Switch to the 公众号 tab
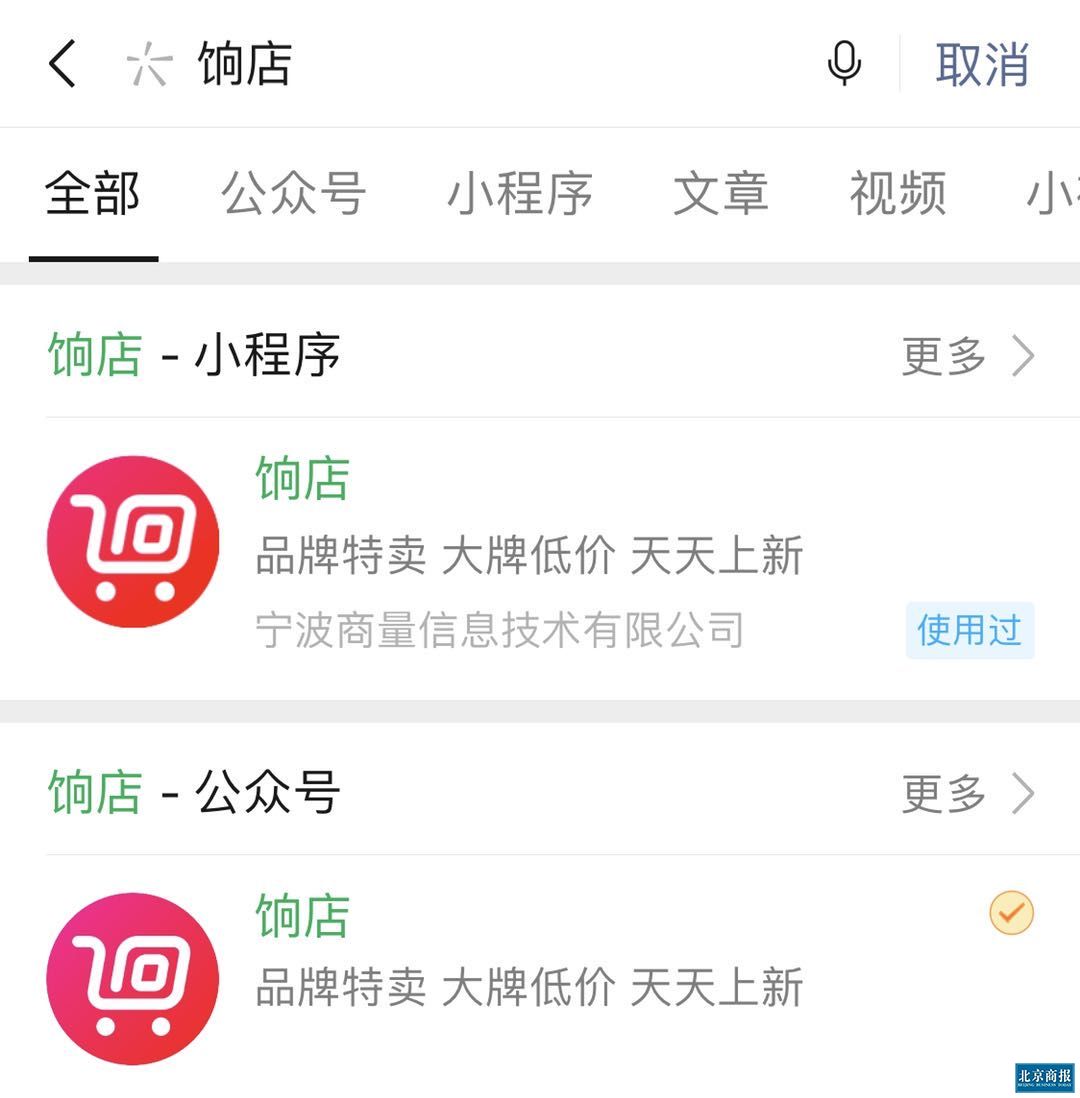Viewport: 1080px width, 1098px height. [x=293, y=194]
